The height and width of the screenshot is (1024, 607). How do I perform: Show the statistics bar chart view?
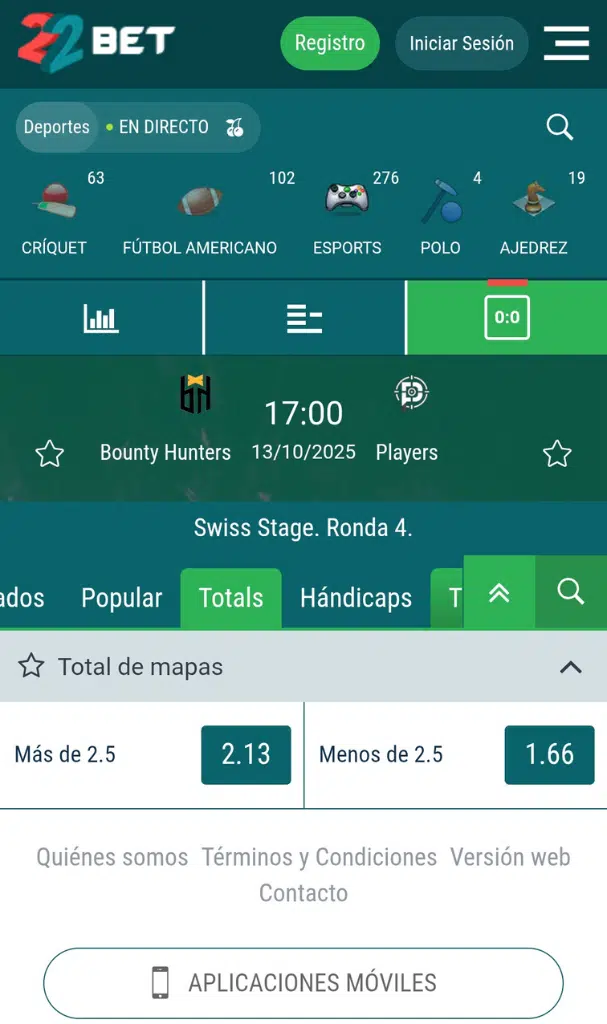tap(100, 318)
